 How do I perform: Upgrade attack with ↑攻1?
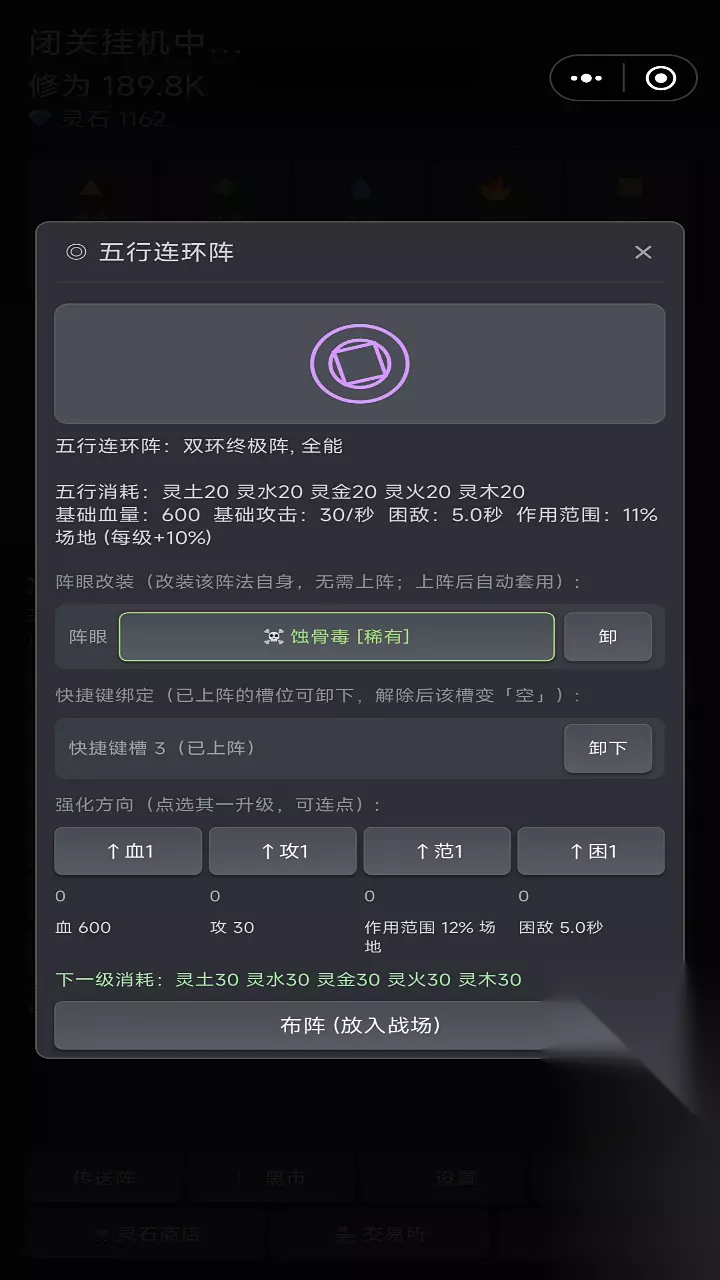[x=283, y=851]
